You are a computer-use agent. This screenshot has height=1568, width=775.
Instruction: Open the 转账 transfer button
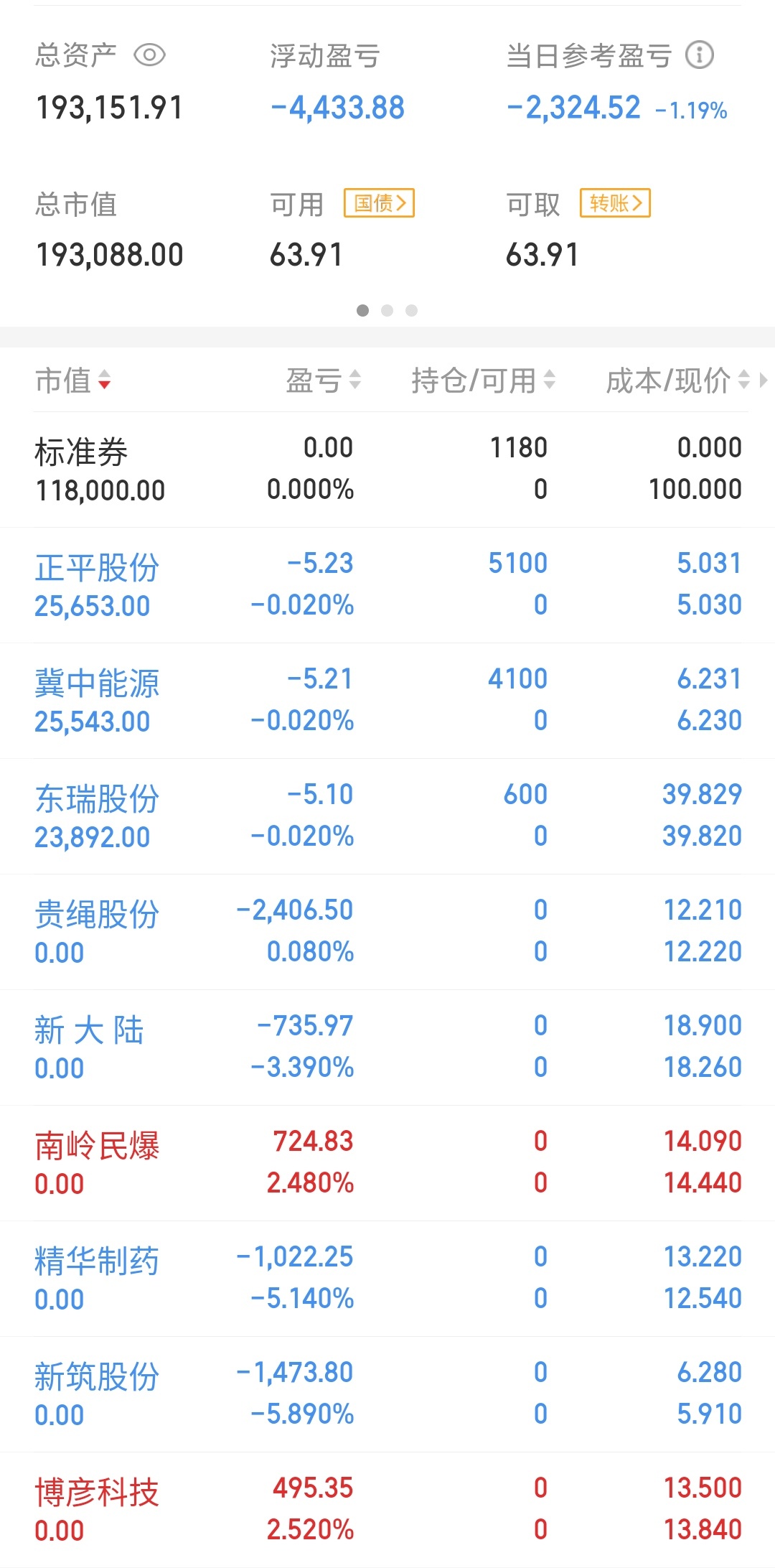(616, 203)
